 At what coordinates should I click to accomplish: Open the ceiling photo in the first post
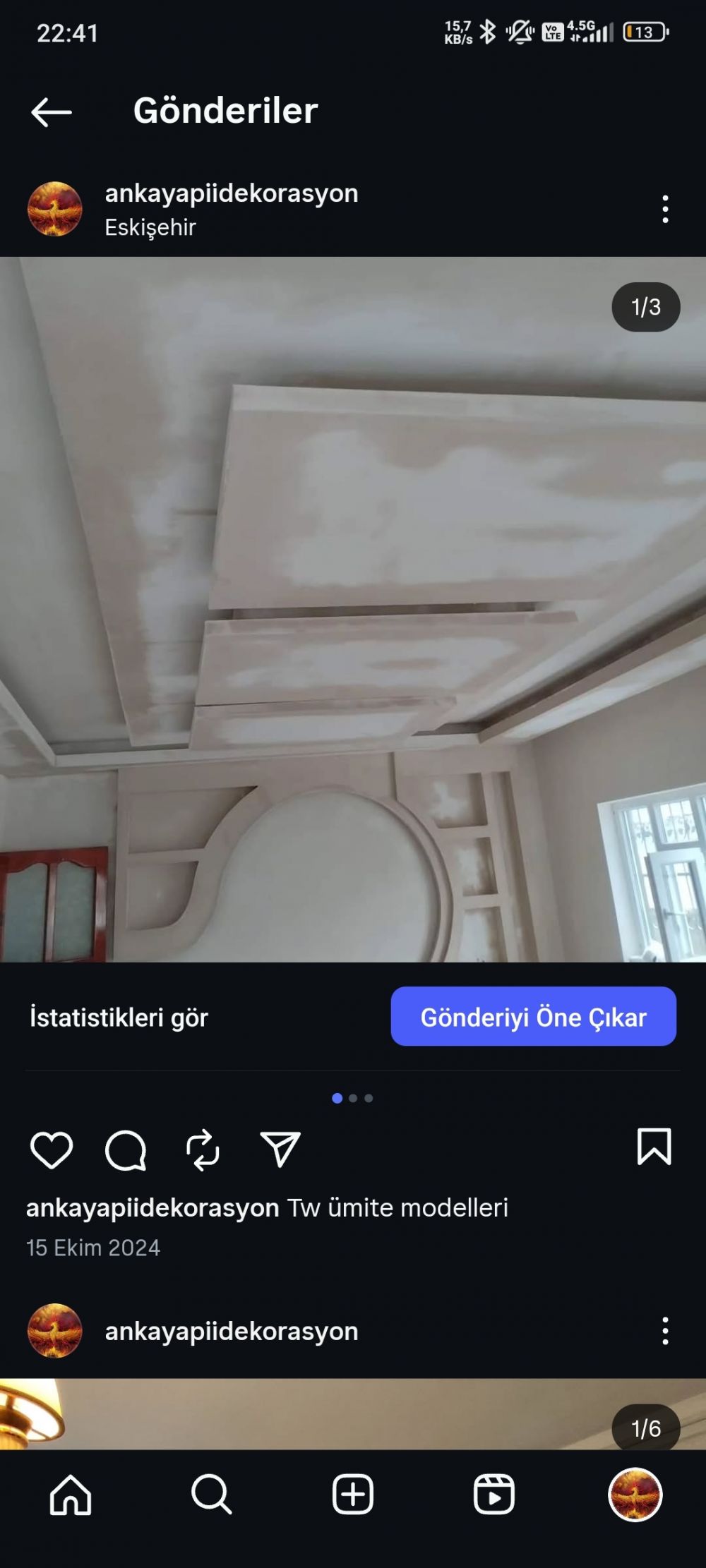click(353, 609)
